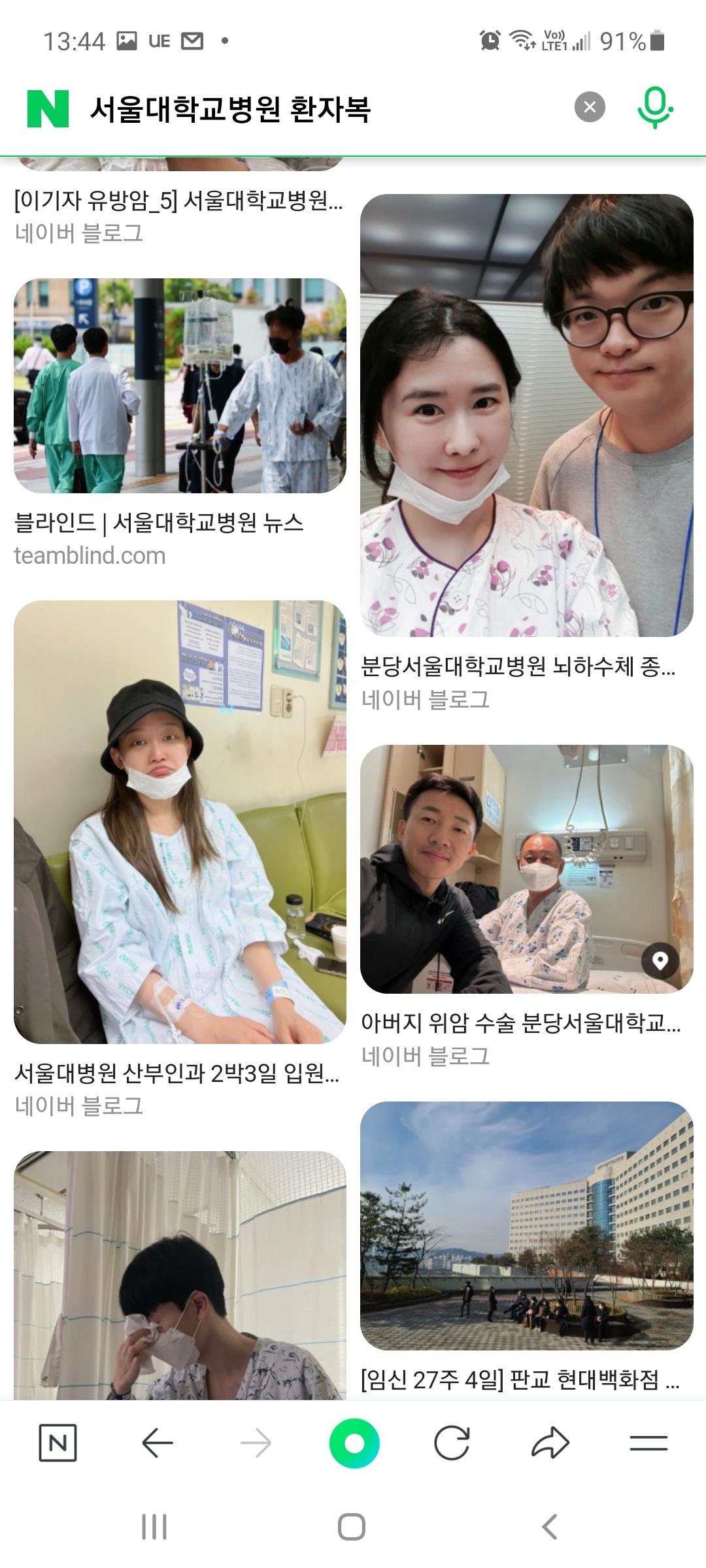The height and width of the screenshot is (1568, 706).
Task: Reload the current page
Action: [x=452, y=1443]
